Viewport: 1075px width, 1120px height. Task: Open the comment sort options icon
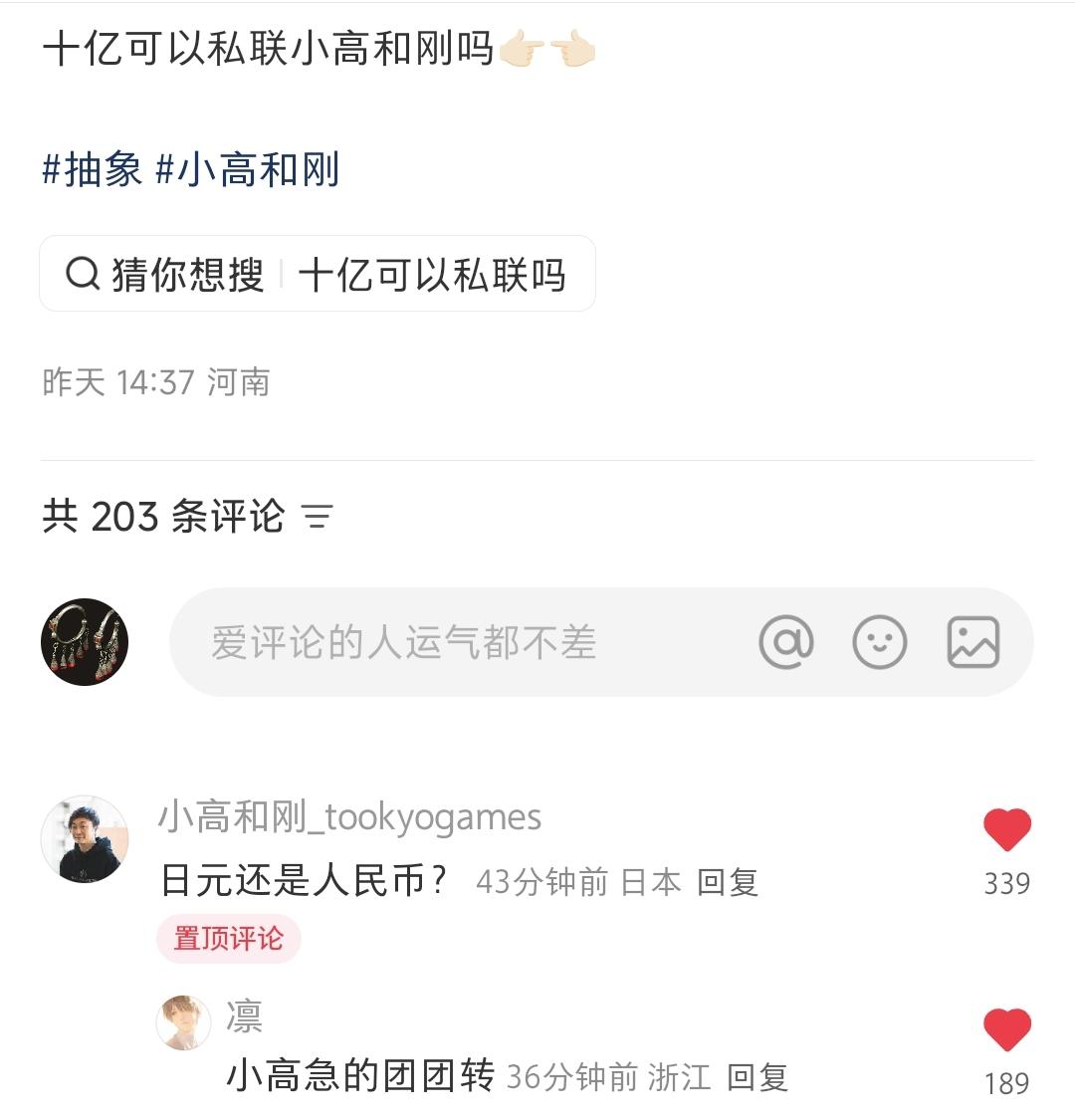[x=318, y=517]
